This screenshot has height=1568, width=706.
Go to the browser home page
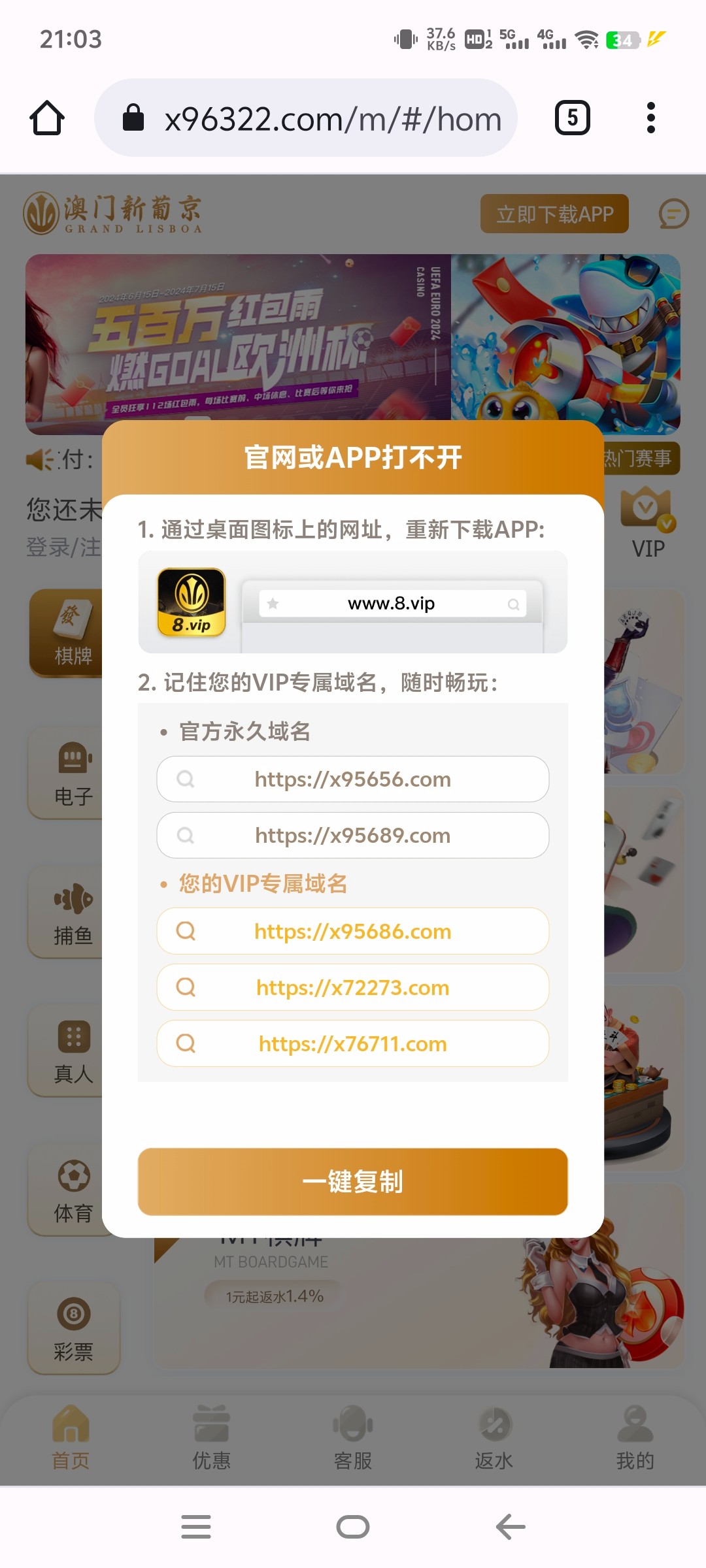click(47, 118)
